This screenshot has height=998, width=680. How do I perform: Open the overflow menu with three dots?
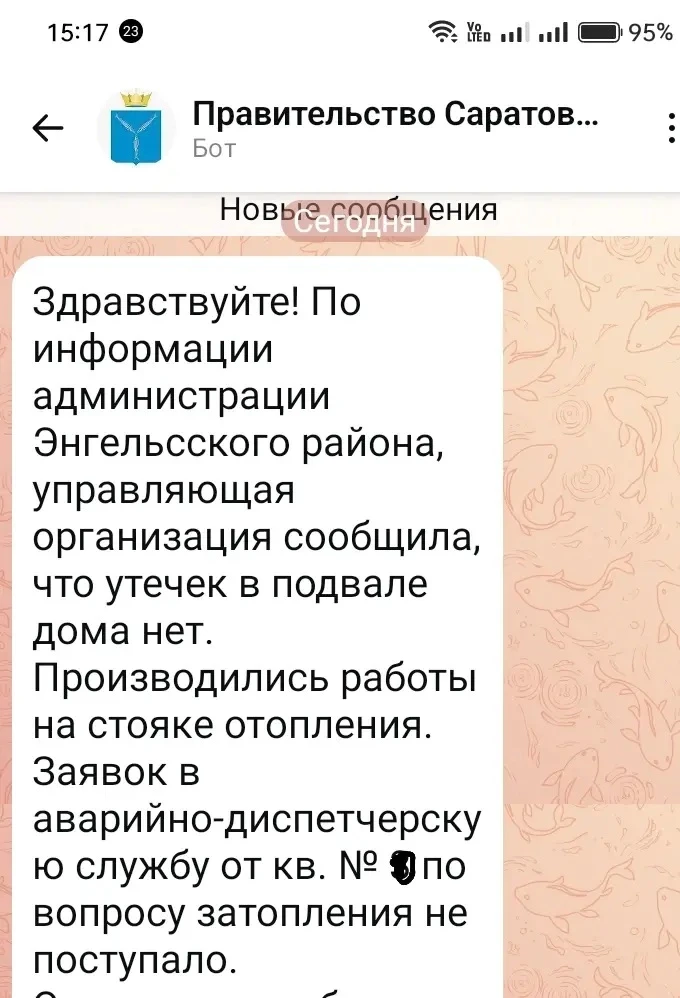point(669,129)
